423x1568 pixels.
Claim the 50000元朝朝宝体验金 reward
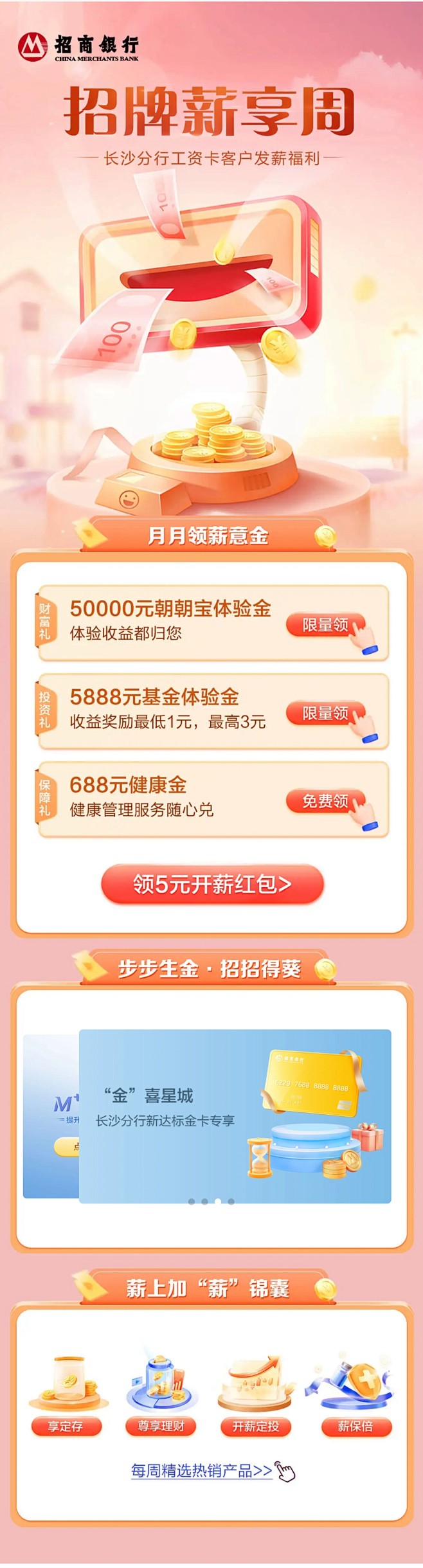(x=325, y=624)
